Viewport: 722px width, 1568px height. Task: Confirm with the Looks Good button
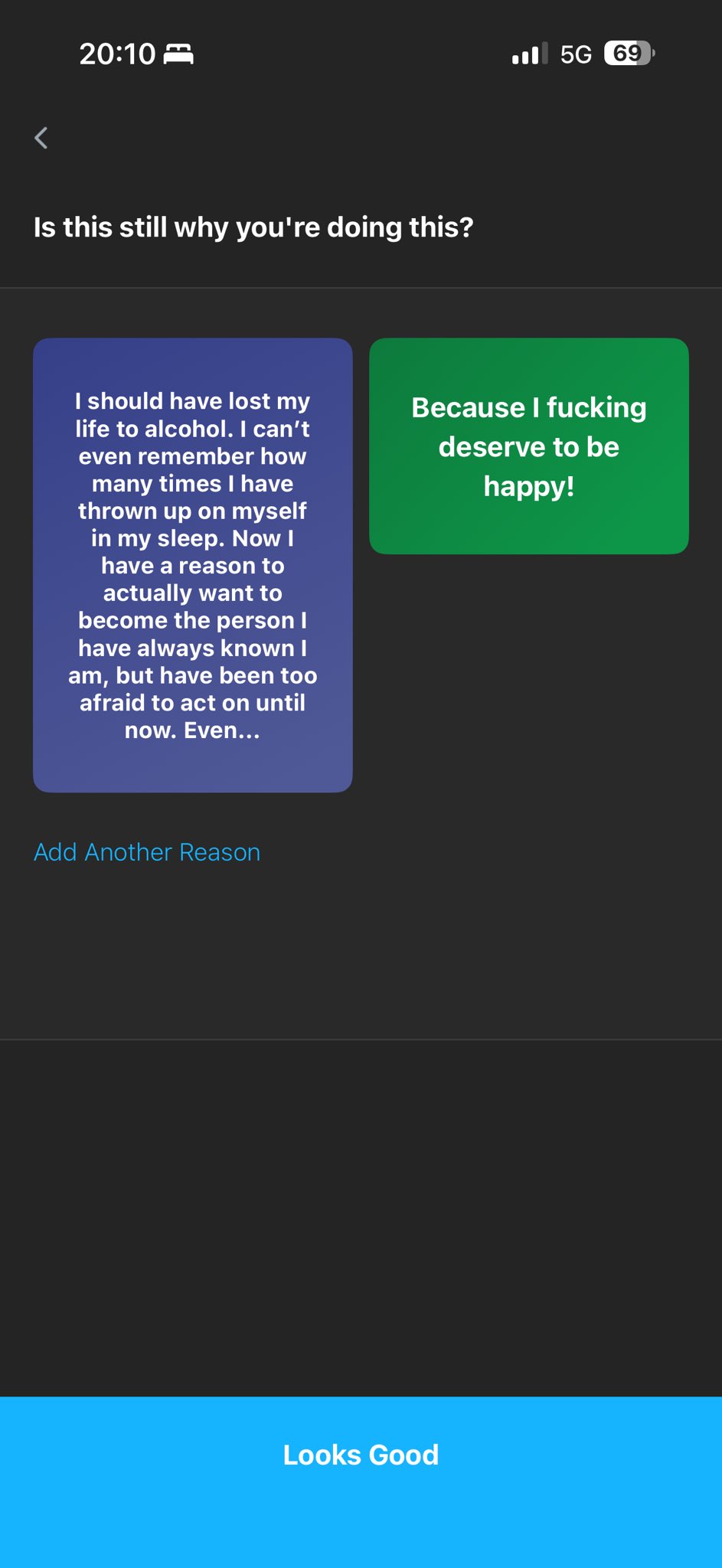point(361,1455)
